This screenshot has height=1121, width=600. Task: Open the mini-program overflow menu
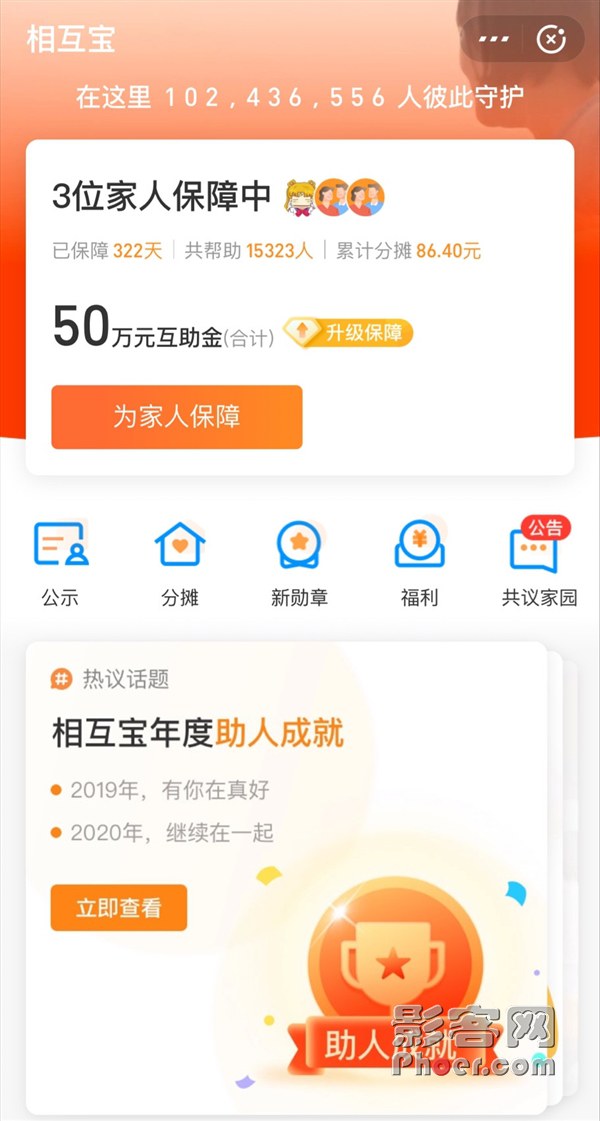point(494,39)
